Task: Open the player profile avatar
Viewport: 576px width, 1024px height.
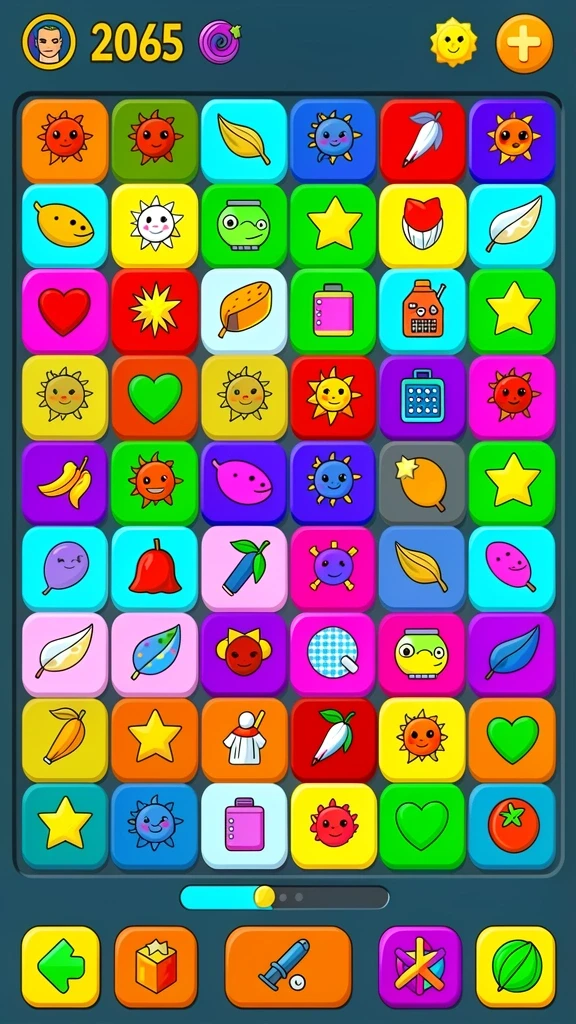Action: click(49, 42)
